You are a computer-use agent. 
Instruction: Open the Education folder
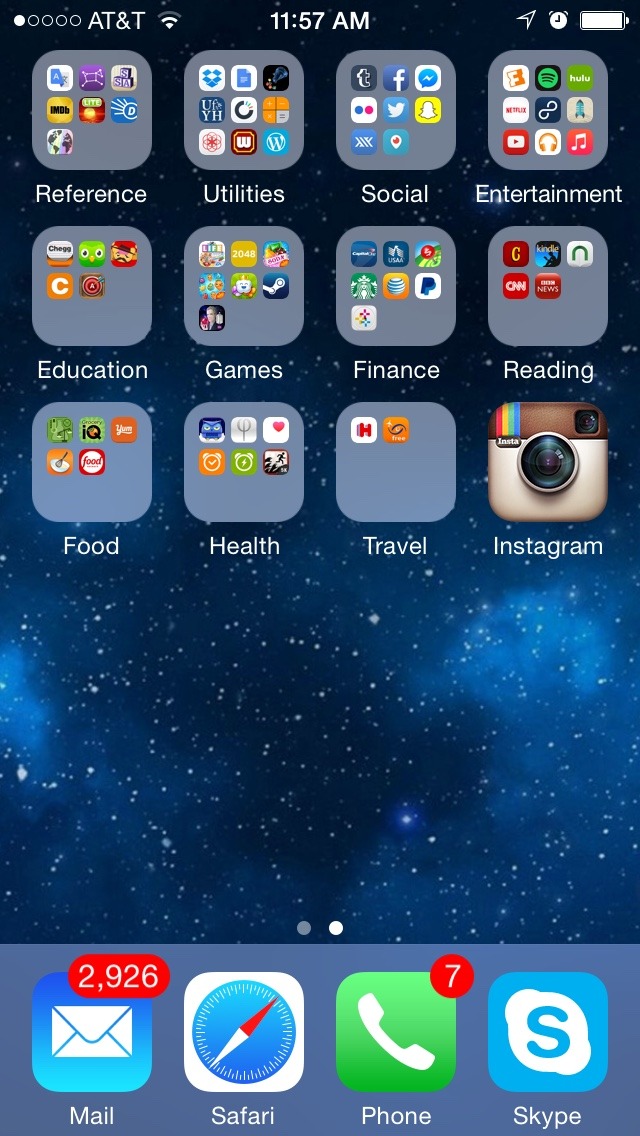tap(92, 286)
